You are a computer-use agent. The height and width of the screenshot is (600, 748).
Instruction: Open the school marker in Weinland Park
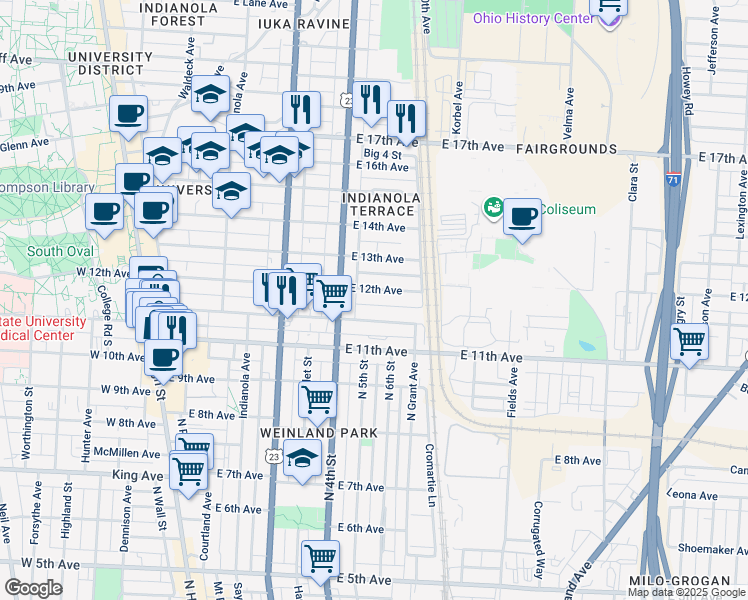point(301,459)
